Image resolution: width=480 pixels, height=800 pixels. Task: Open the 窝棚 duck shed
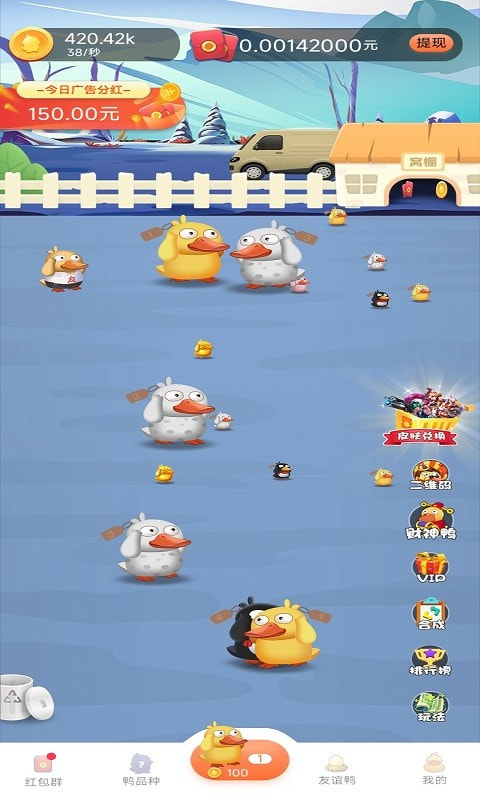click(x=406, y=166)
